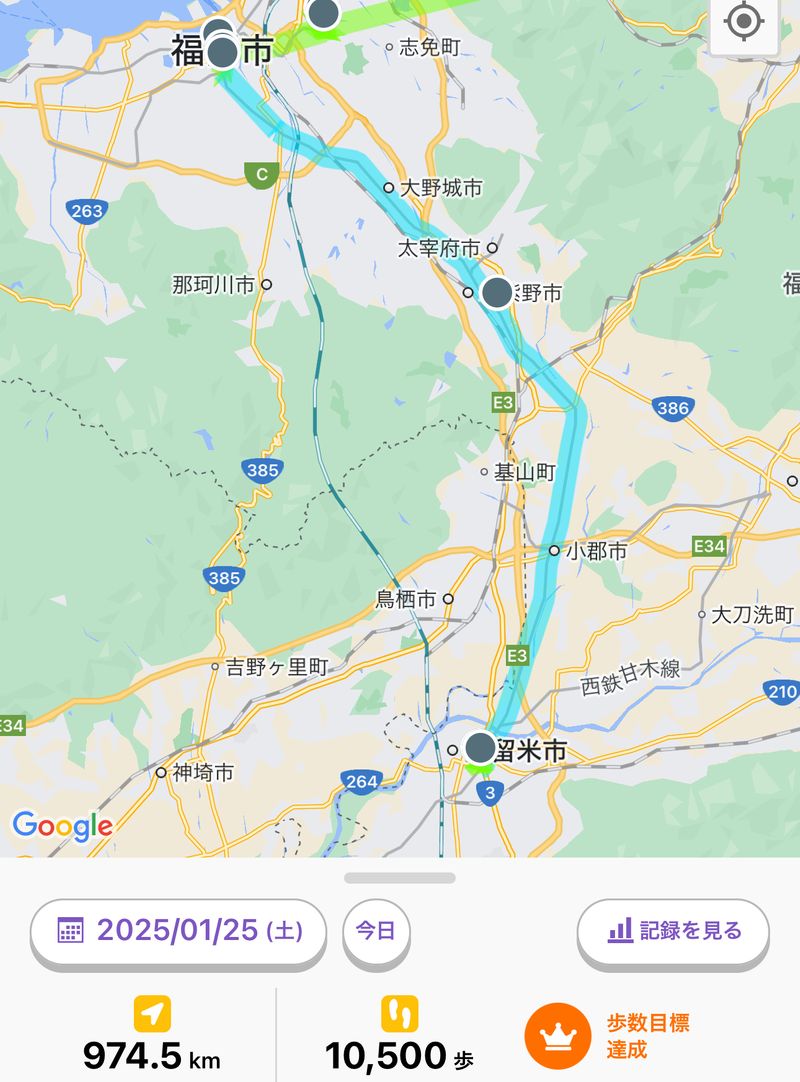Select the location marker at 久留米市
Screen dimensions: 800x1082
[x=480, y=748]
